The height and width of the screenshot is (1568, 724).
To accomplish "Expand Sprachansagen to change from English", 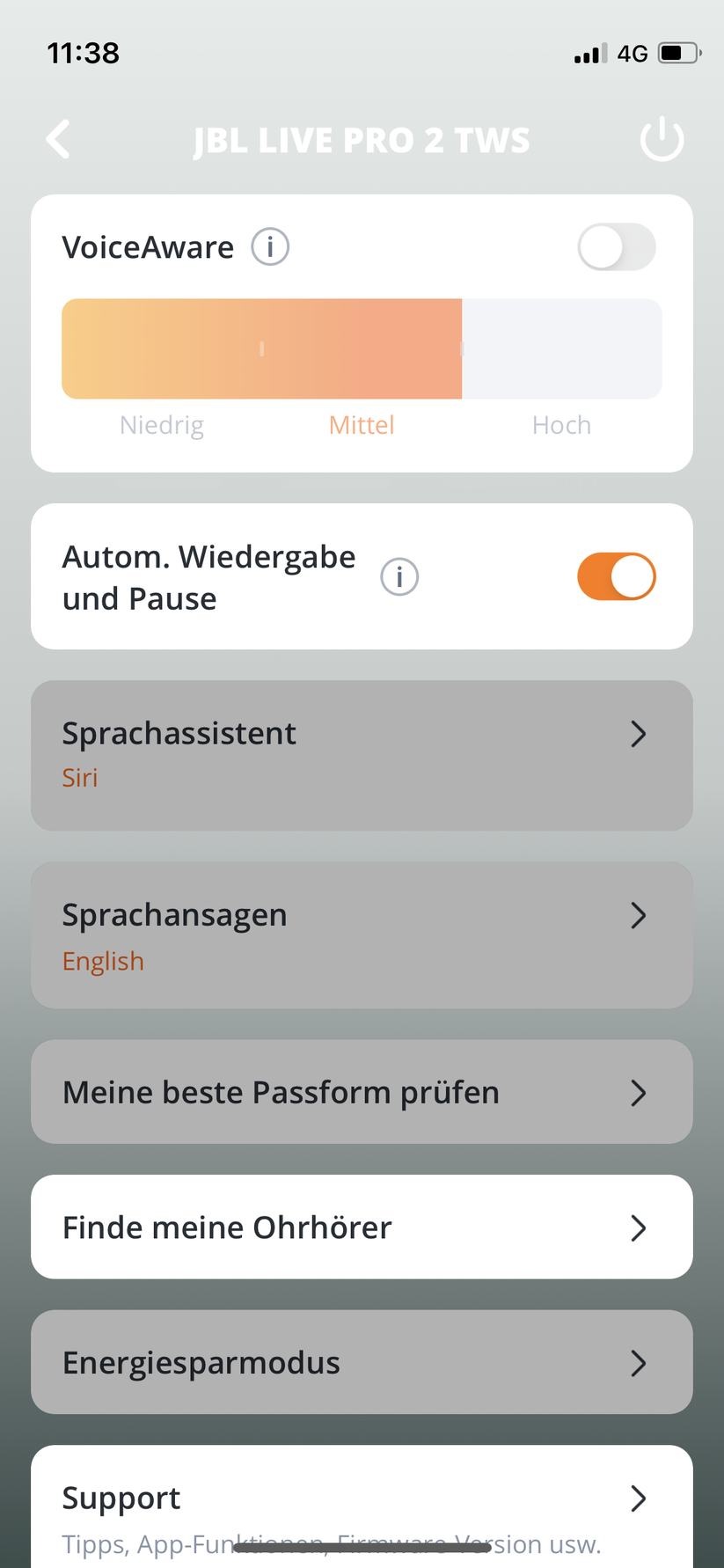I will point(362,934).
